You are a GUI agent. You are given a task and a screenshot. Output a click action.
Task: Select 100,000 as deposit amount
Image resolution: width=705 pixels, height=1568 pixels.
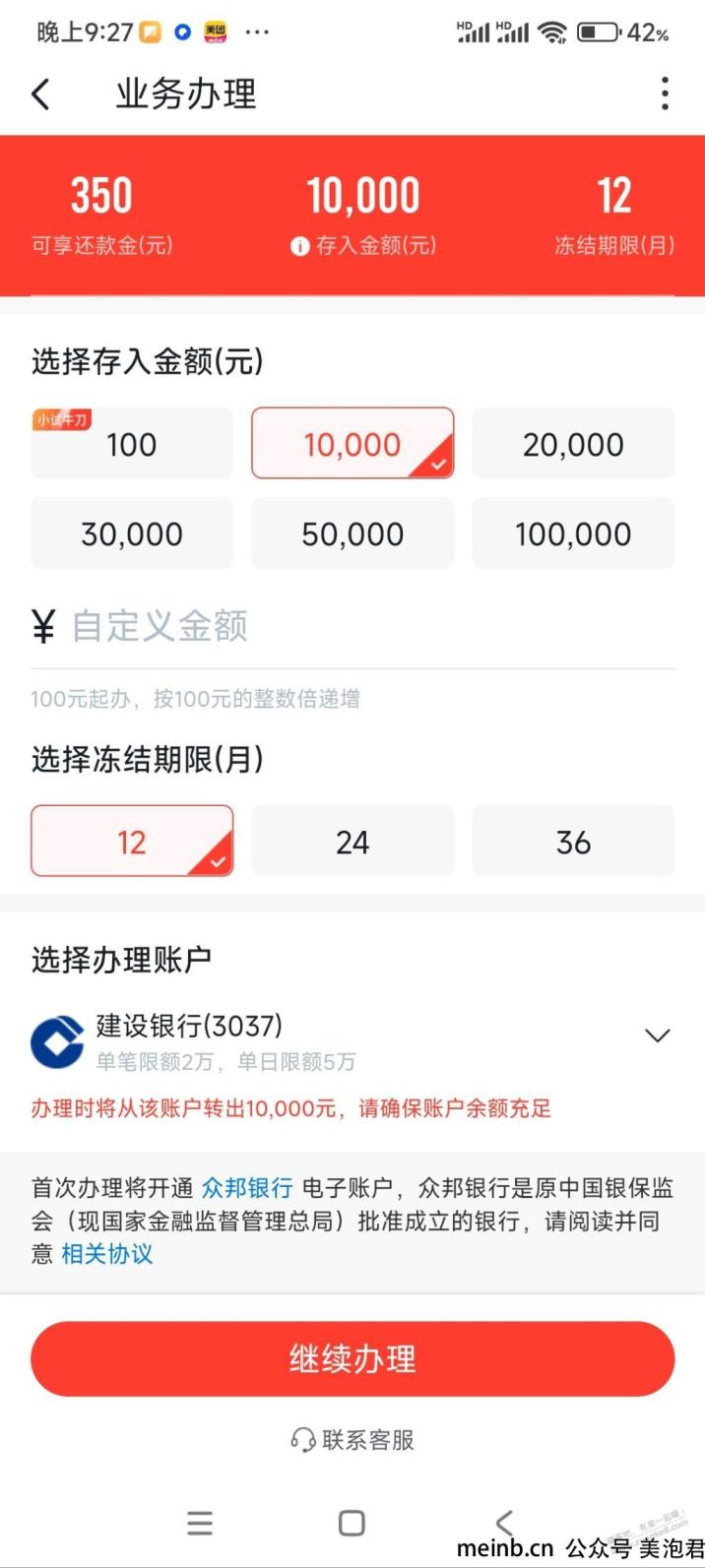click(x=573, y=533)
